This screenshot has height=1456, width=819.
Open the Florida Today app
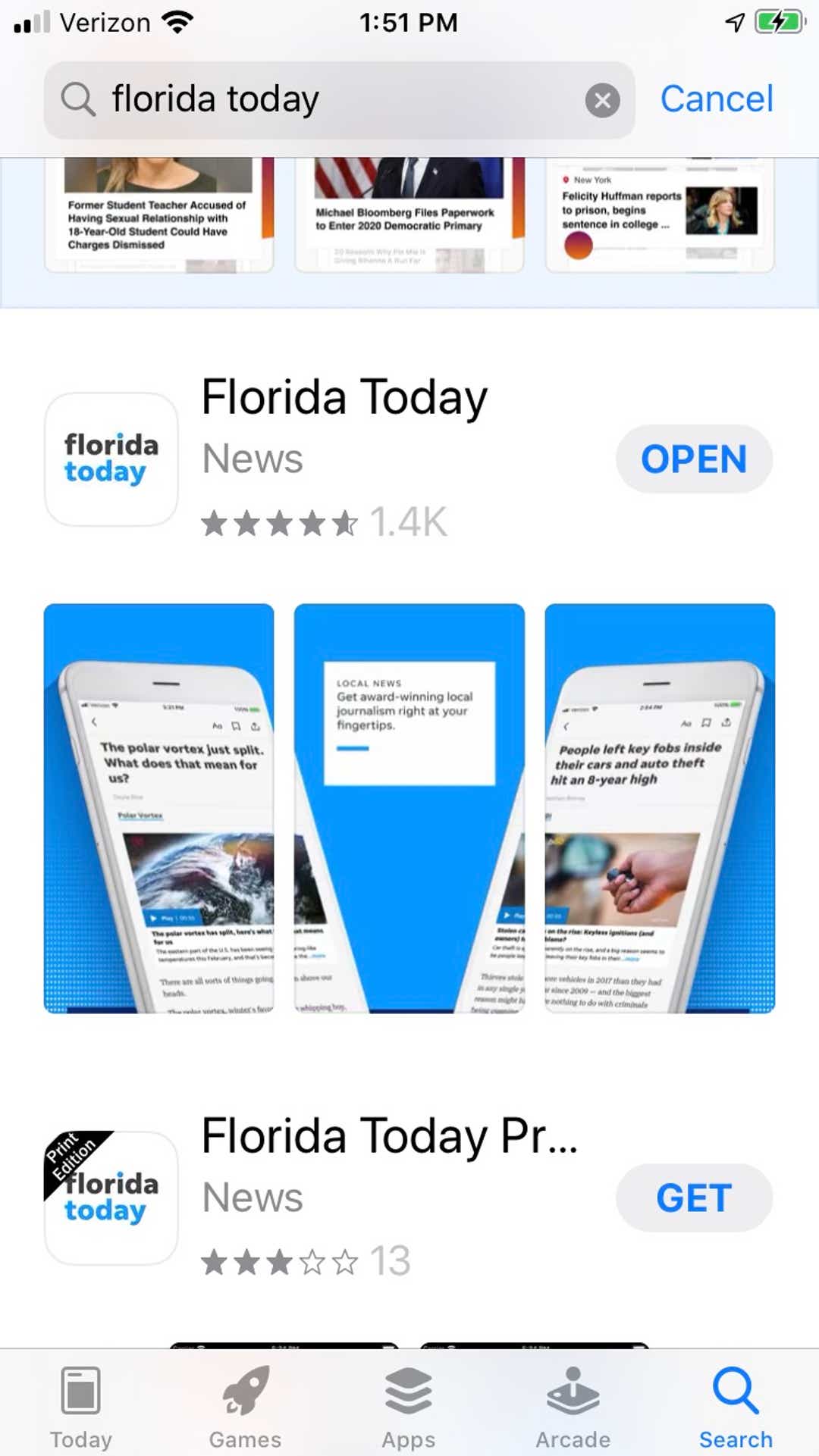point(694,459)
